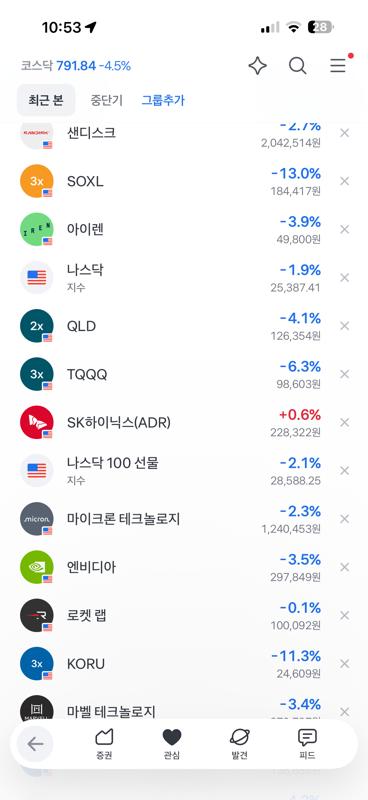Image resolution: width=368 pixels, height=800 pixels.
Task: Open the hamburger menu with red dot
Action: tap(338, 66)
